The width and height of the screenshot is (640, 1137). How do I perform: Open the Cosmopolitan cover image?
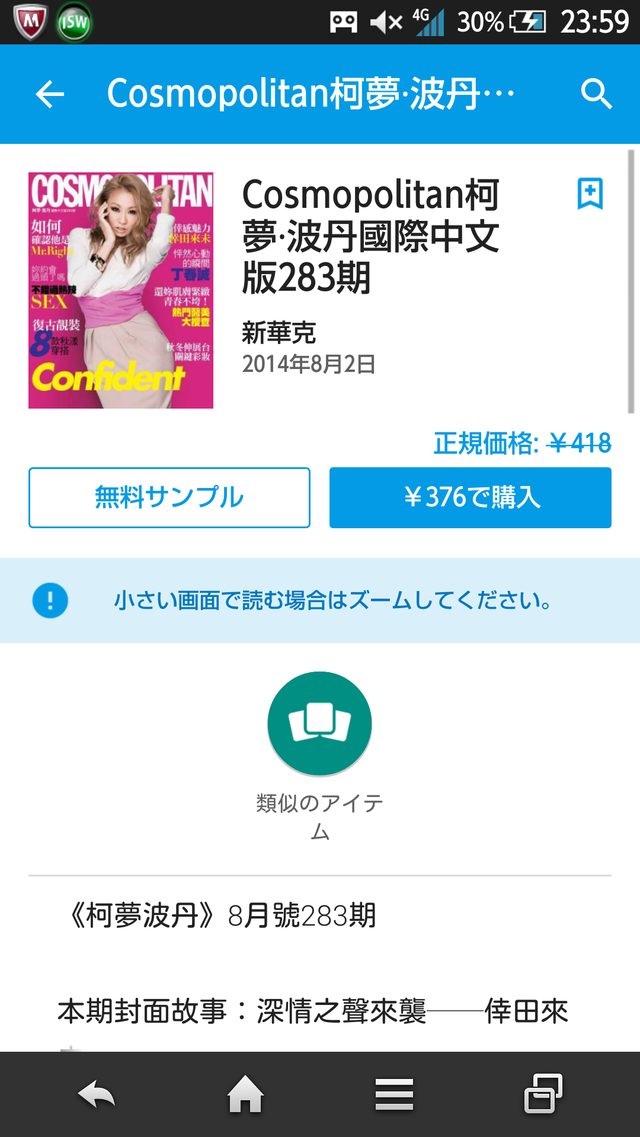(x=121, y=290)
